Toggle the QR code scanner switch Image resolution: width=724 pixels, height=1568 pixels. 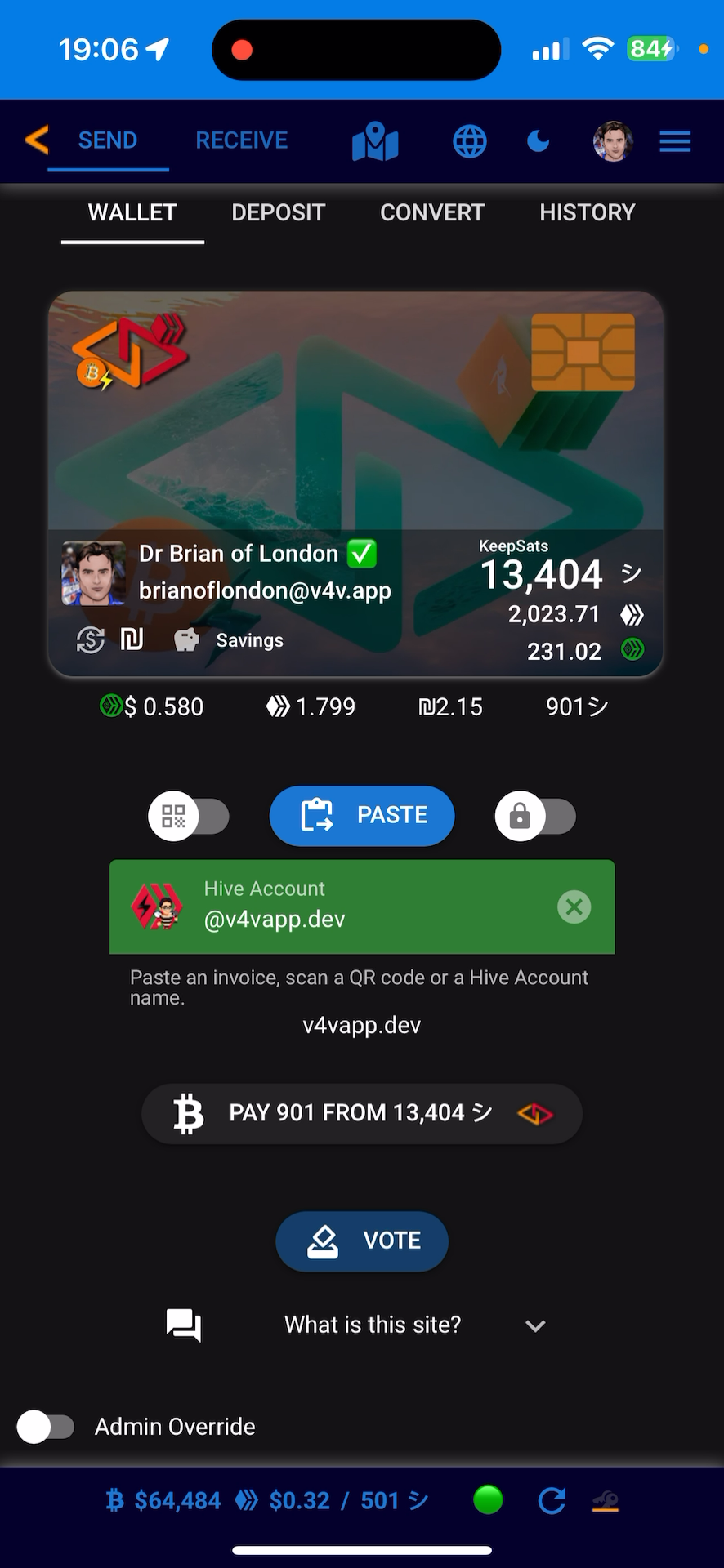[x=189, y=816]
